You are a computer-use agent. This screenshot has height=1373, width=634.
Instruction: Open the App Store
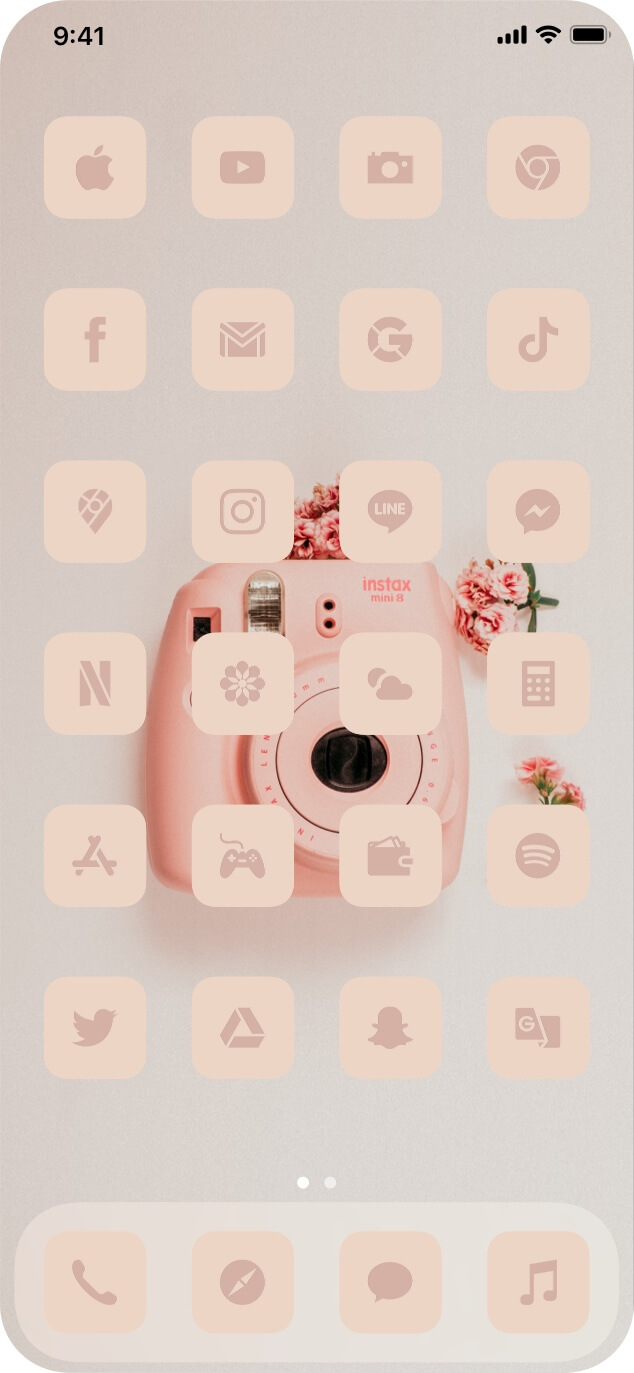(95, 855)
